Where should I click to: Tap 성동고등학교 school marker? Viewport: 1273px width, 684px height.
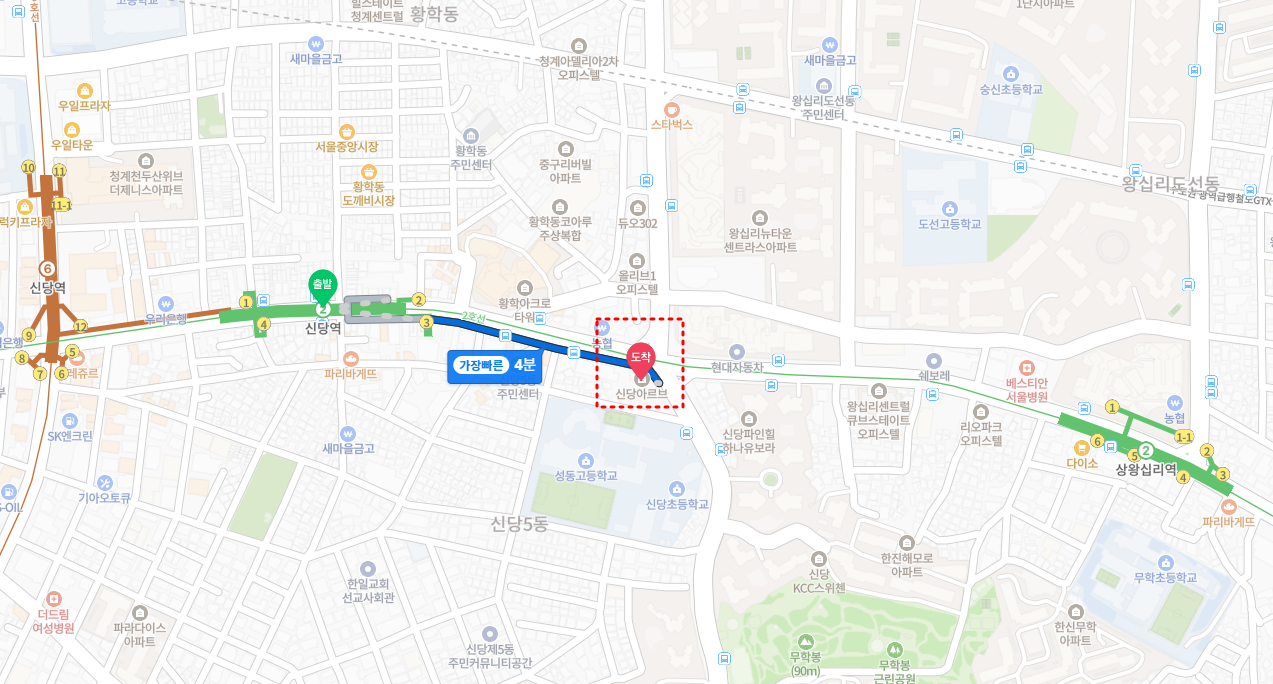click(586, 459)
